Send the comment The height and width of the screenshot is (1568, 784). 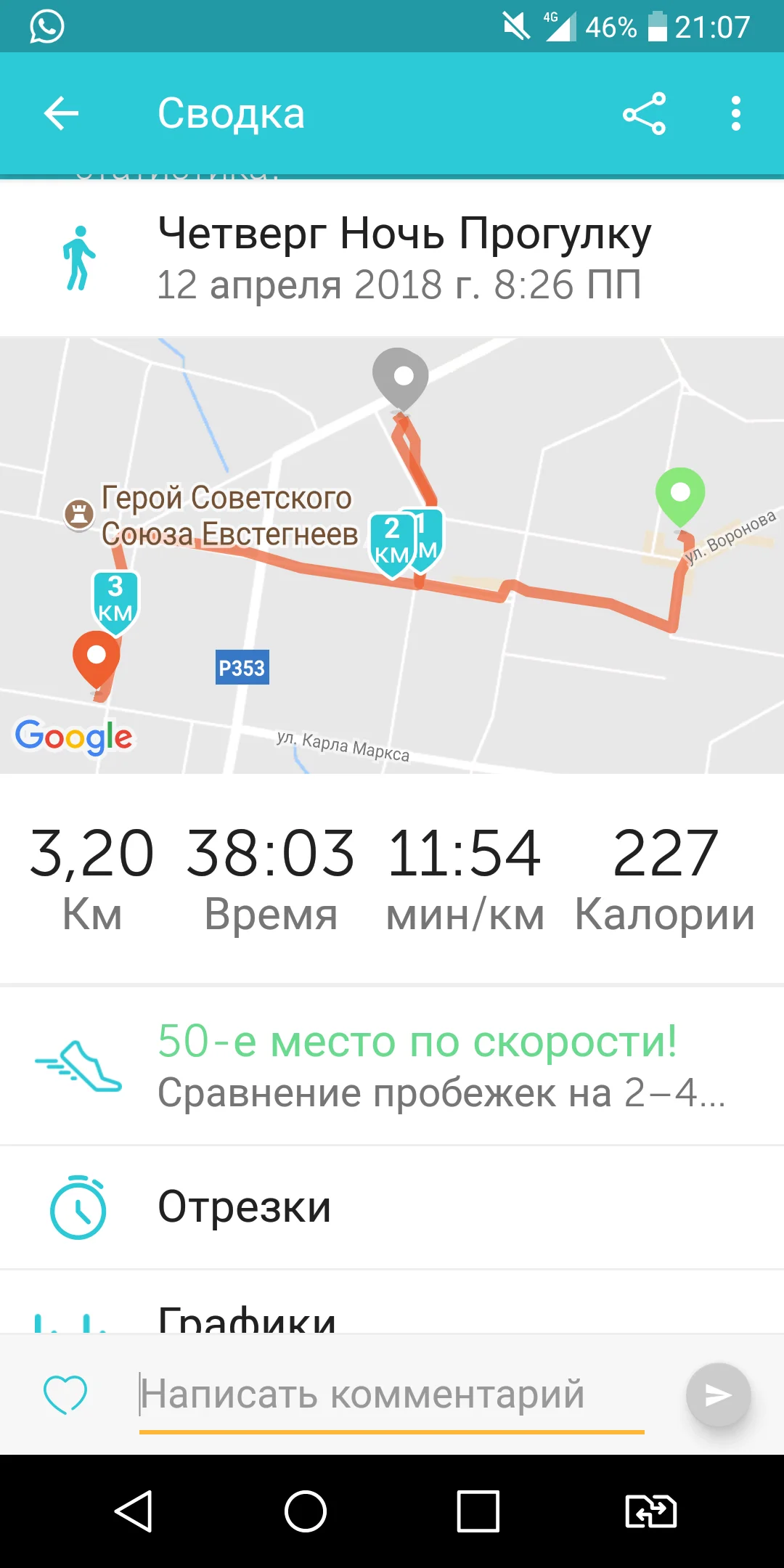point(718,1395)
